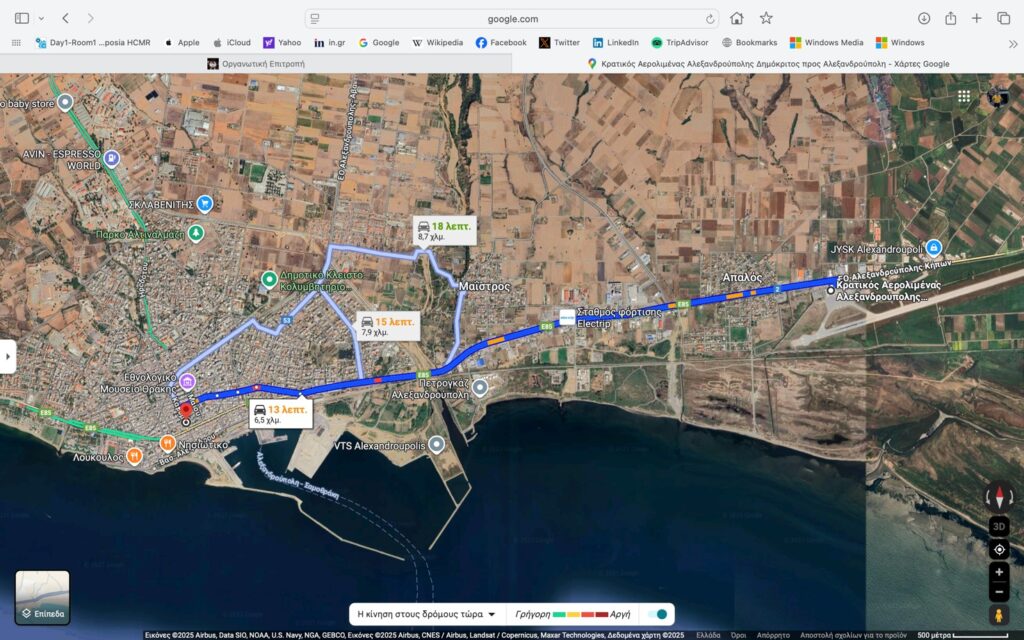Select the 15 λεπτ. route option
Screen dimensions: 1024x640
pos(388,326)
